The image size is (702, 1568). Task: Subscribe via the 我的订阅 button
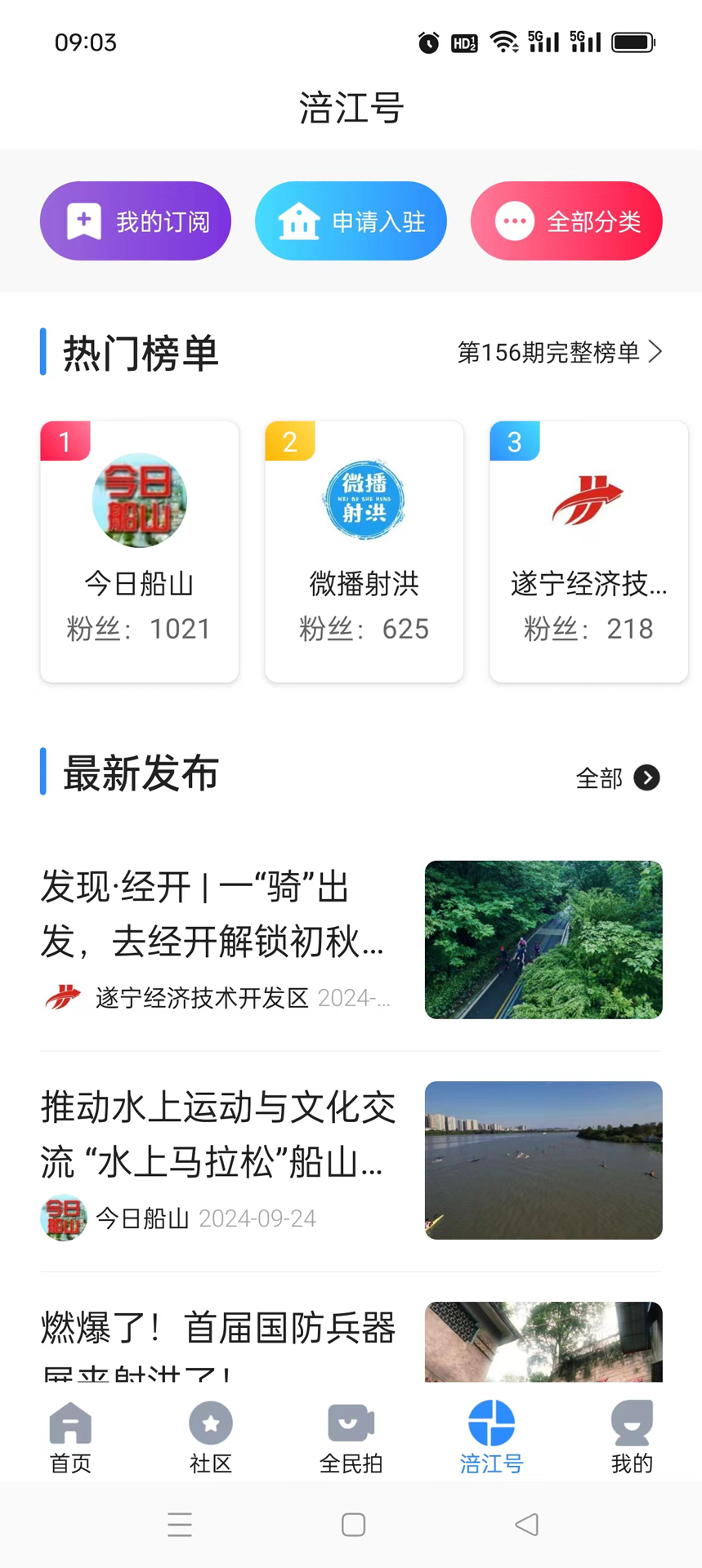click(136, 220)
